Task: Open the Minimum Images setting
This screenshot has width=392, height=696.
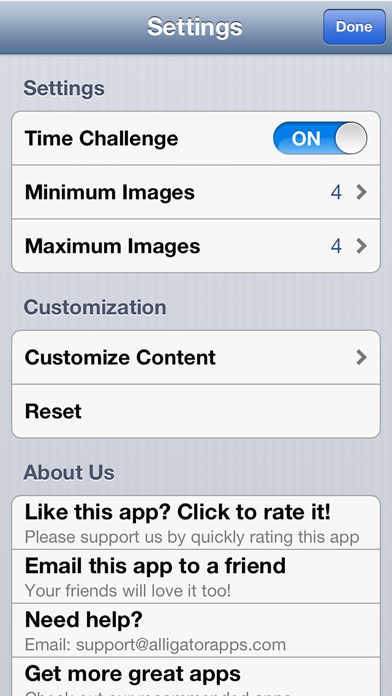Action: coord(196,192)
